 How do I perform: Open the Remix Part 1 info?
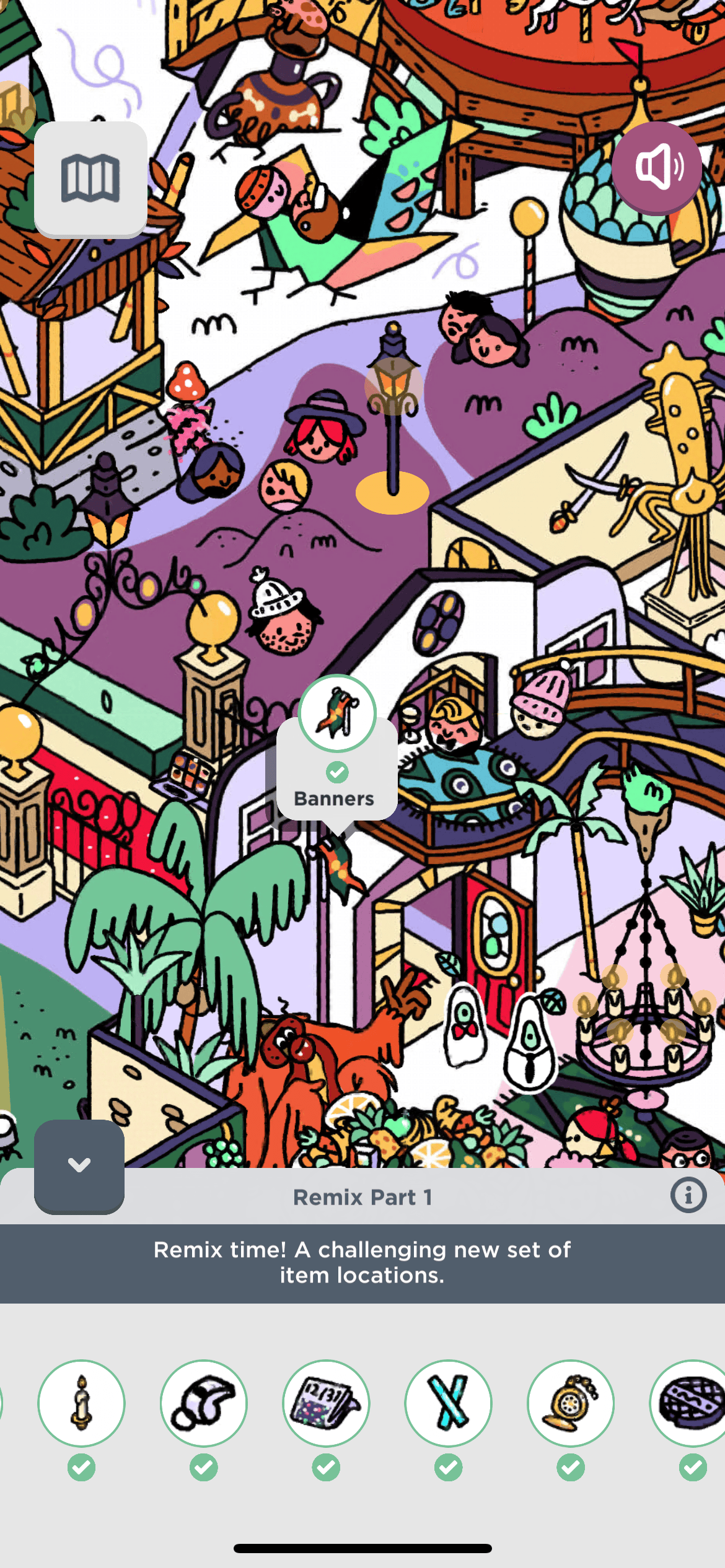click(x=688, y=1195)
